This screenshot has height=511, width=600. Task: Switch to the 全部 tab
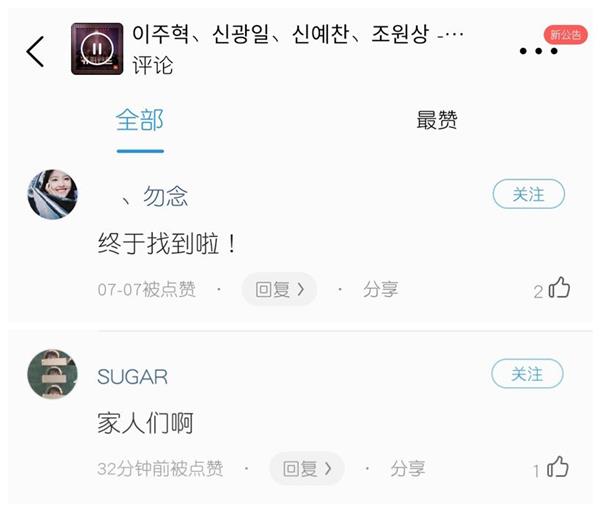click(x=140, y=121)
